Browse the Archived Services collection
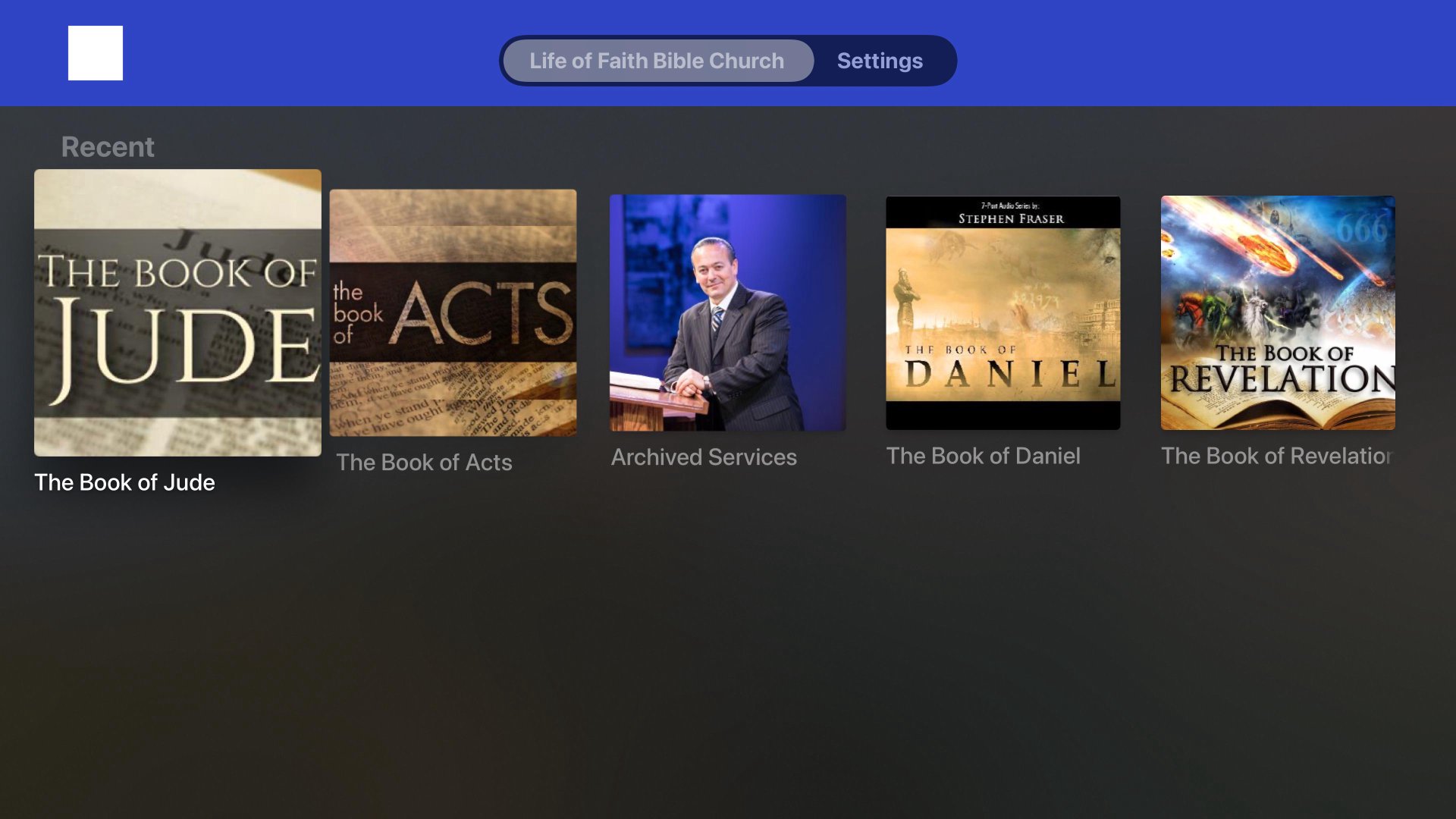 pos(727,312)
